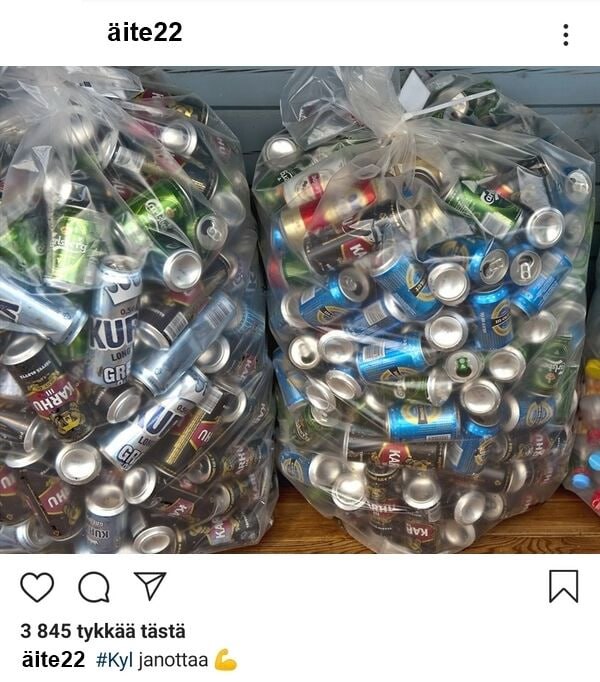Open the post's three-dot overflow menu
Viewport: 600px width, 682px height.
pyautogui.click(x=565, y=35)
